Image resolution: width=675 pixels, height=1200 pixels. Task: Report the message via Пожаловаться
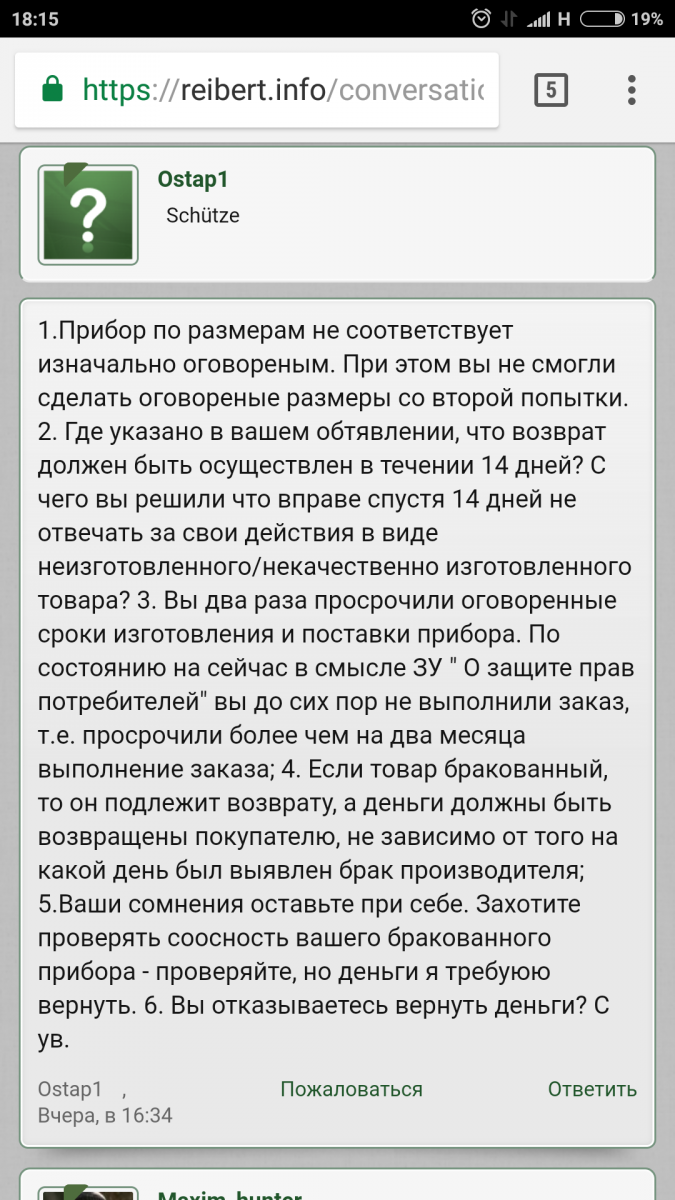point(351,1089)
